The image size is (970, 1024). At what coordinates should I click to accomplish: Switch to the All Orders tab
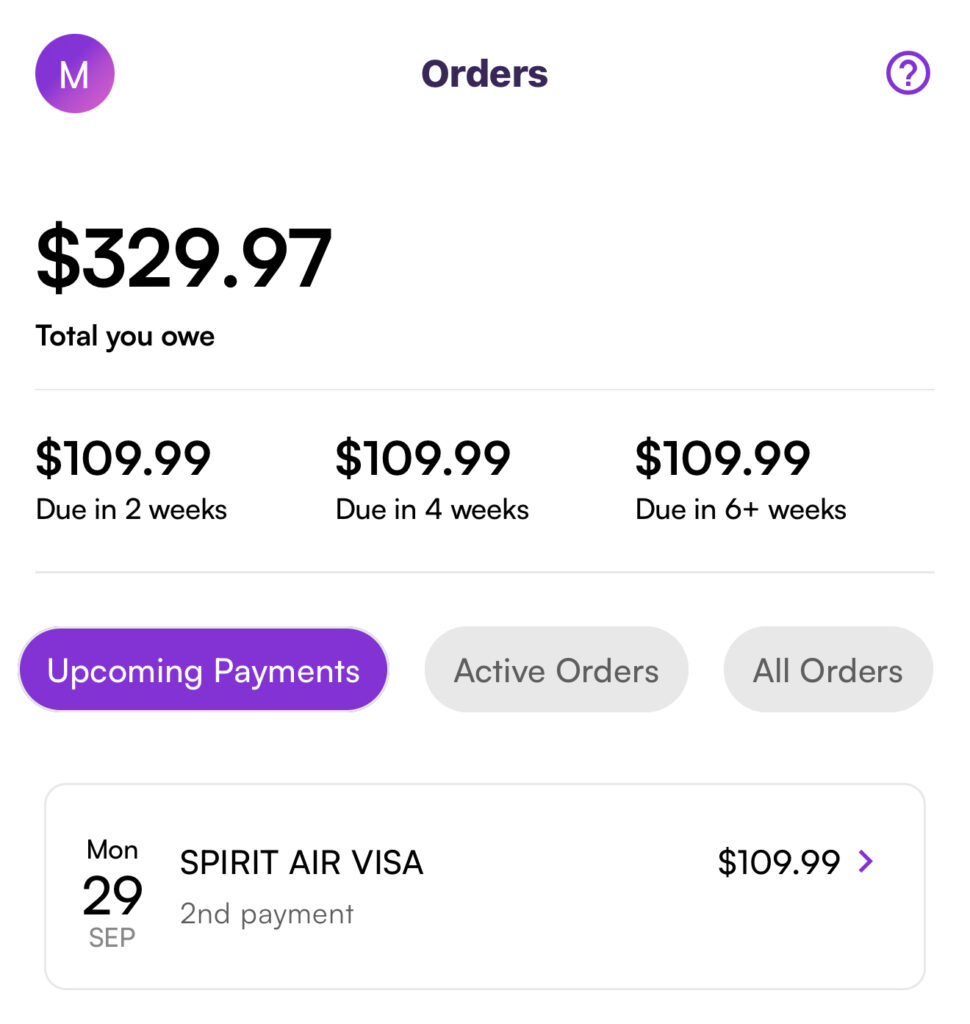click(828, 669)
